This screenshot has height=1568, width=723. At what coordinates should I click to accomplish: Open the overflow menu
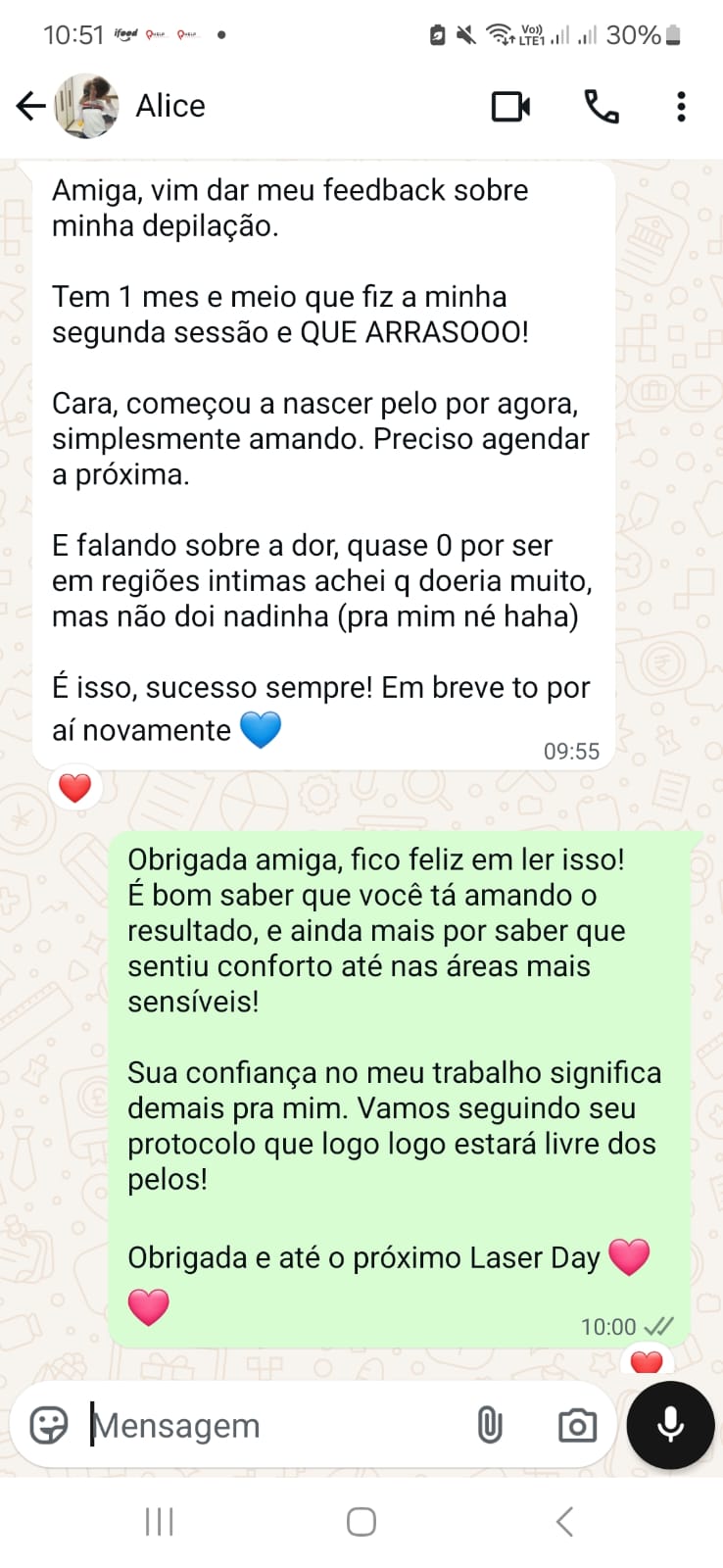point(681,106)
